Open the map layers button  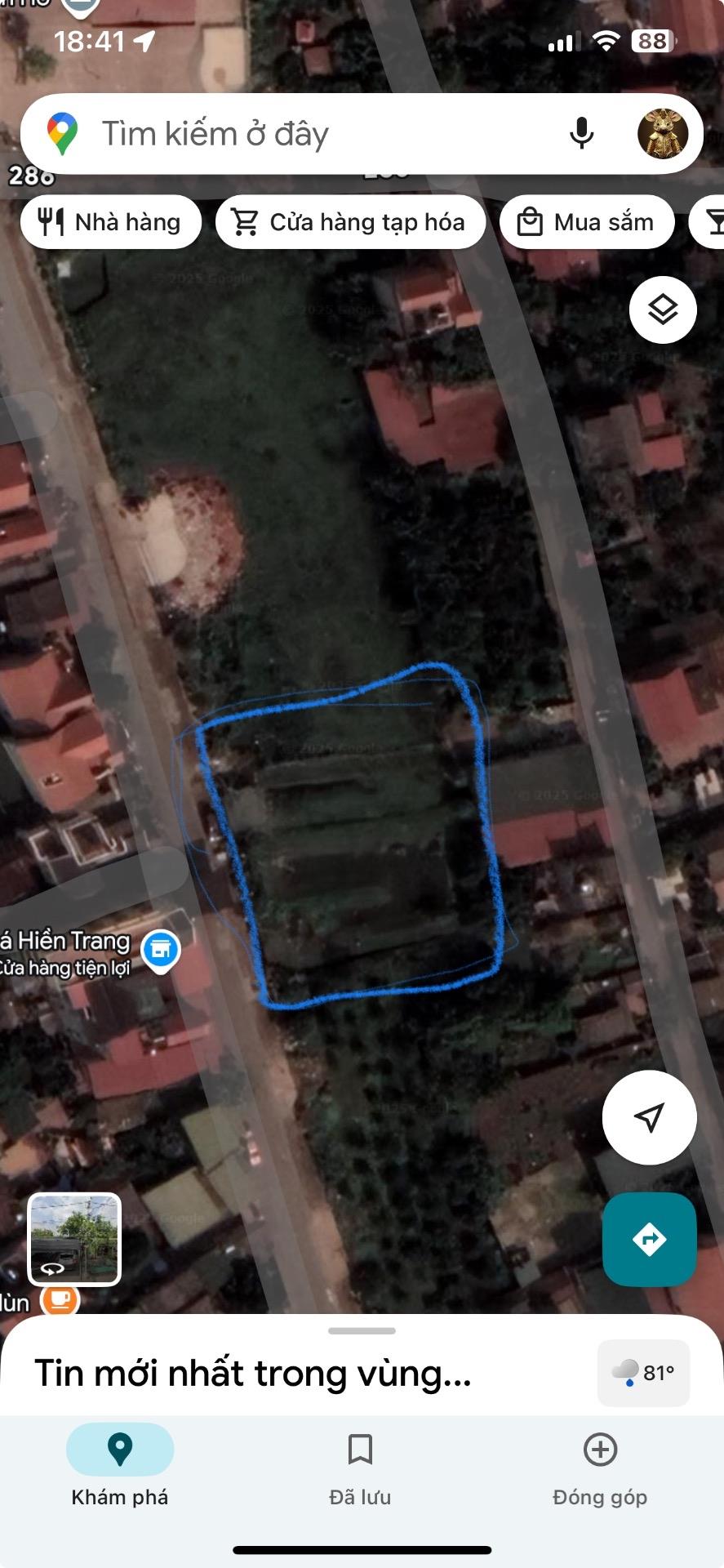(x=663, y=310)
